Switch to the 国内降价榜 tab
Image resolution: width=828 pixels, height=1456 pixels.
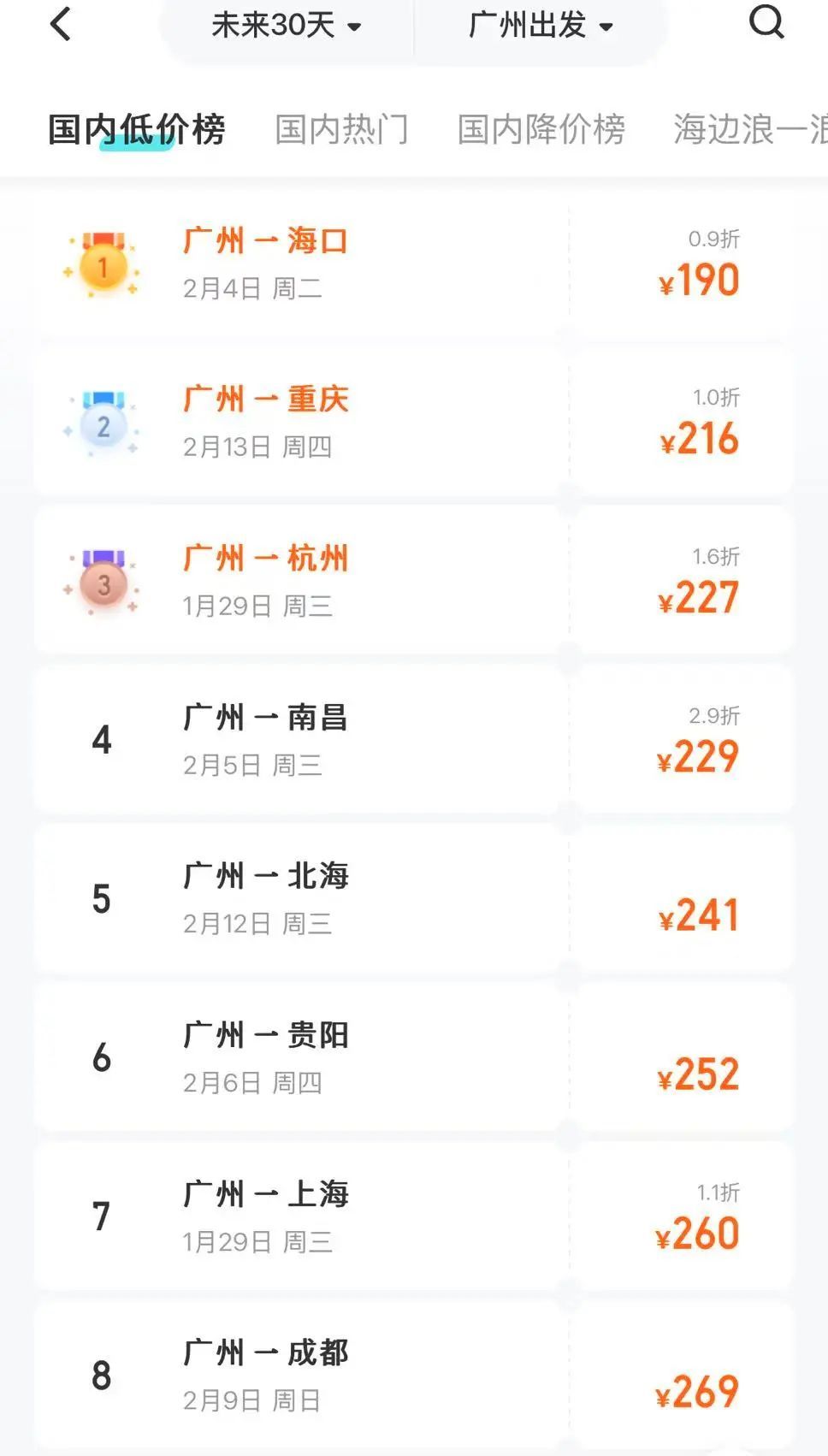coord(541,130)
